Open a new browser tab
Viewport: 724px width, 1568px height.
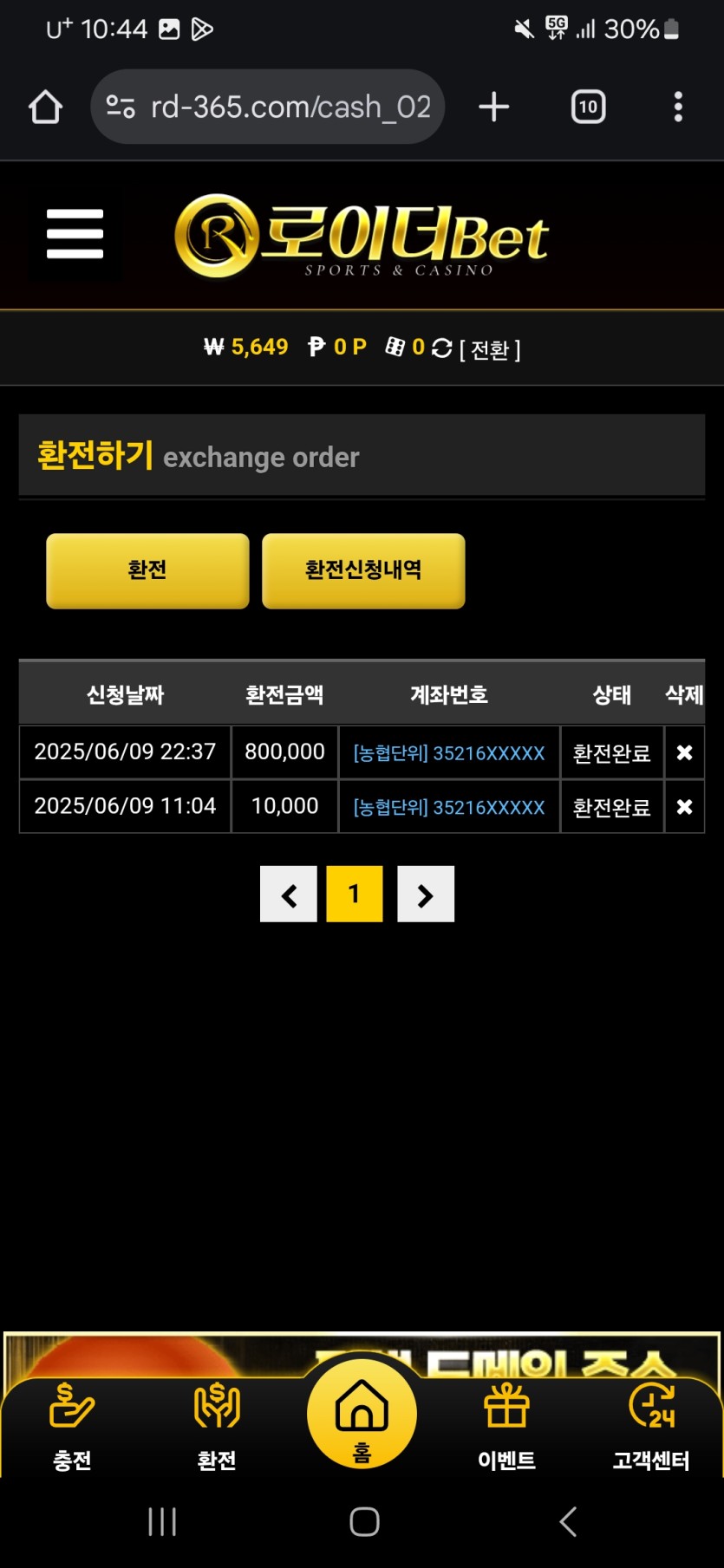tap(493, 107)
